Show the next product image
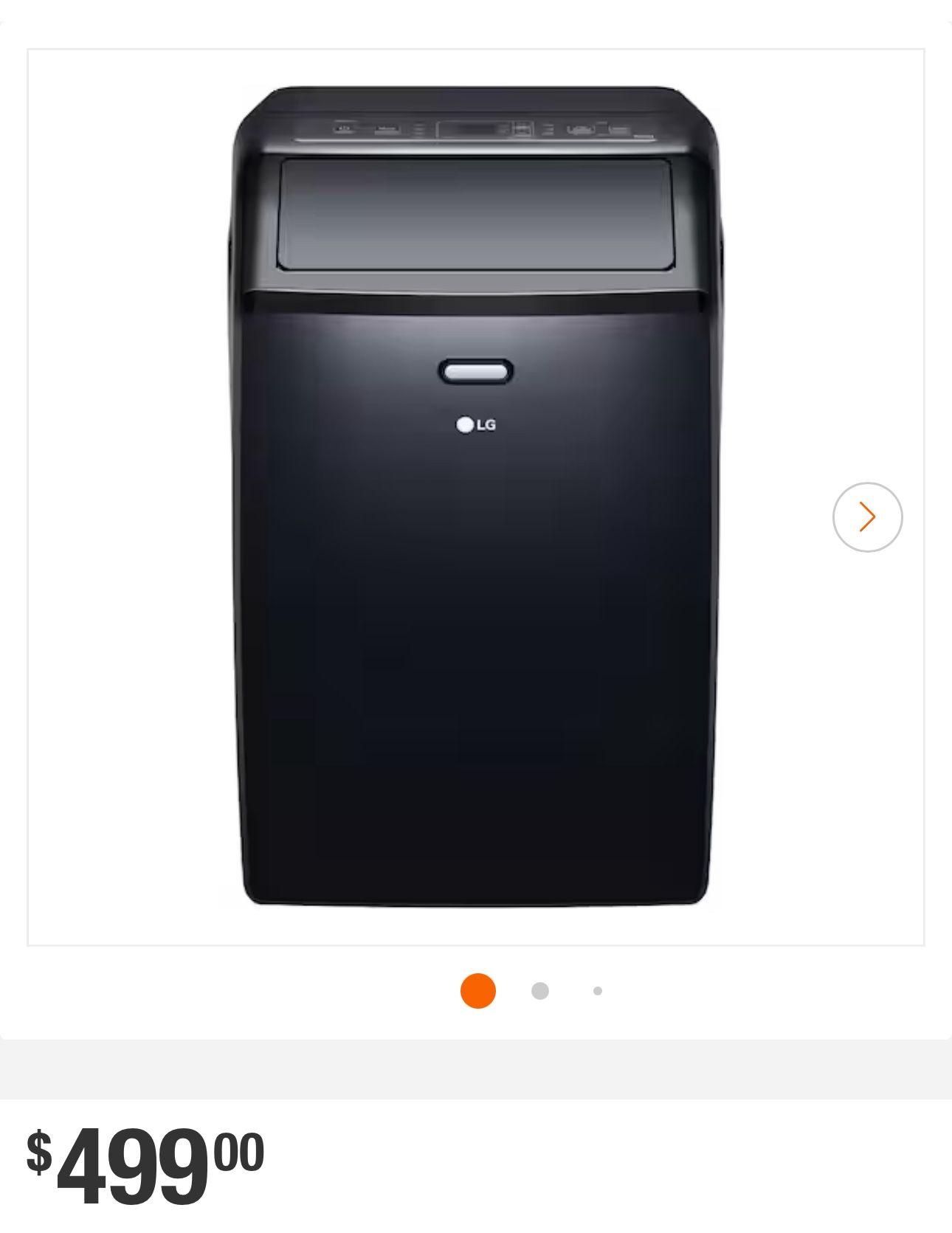The height and width of the screenshot is (1233, 952). 867,517
